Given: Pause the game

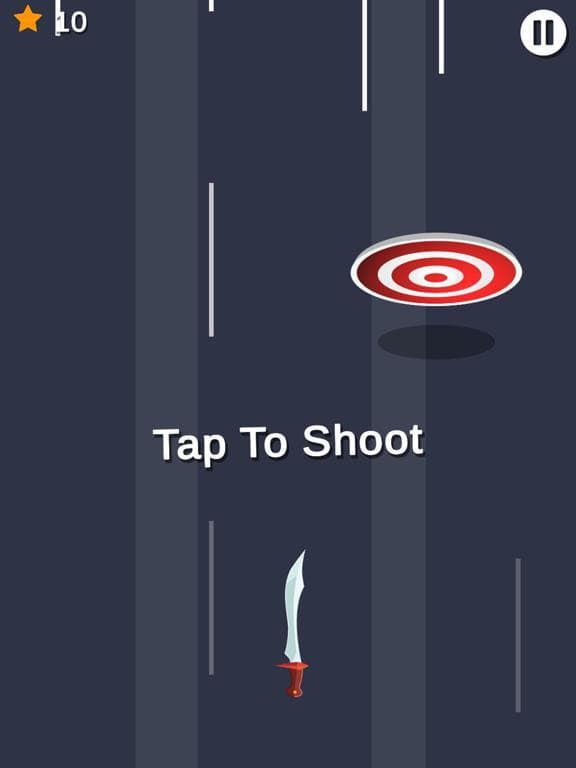Looking at the screenshot, I should coord(543,32).
